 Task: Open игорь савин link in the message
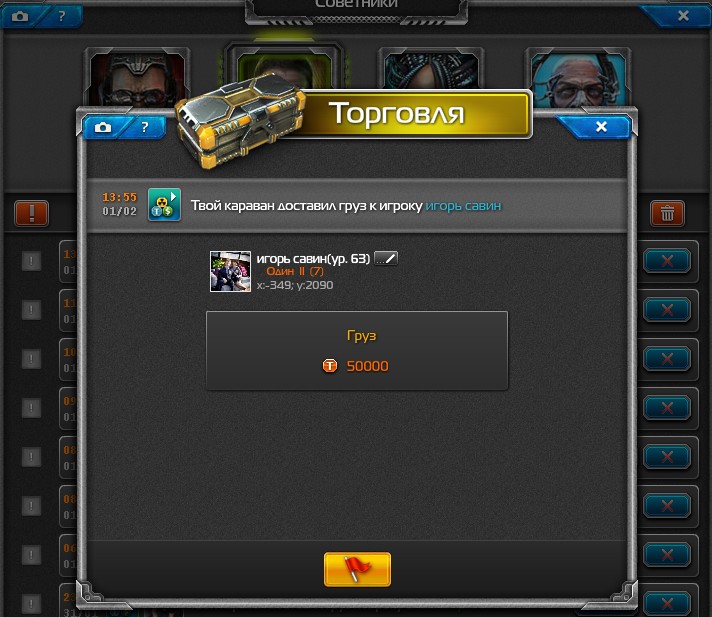pos(463,206)
